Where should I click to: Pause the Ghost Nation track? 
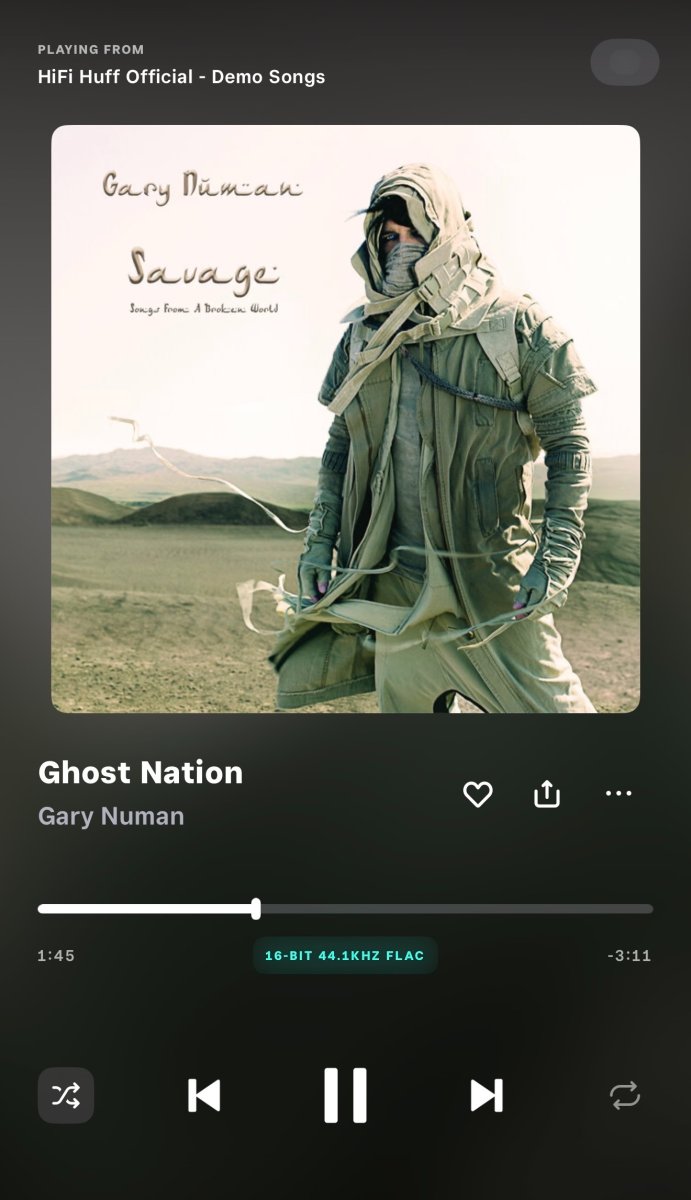pyautogui.click(x=345, y=1096)
